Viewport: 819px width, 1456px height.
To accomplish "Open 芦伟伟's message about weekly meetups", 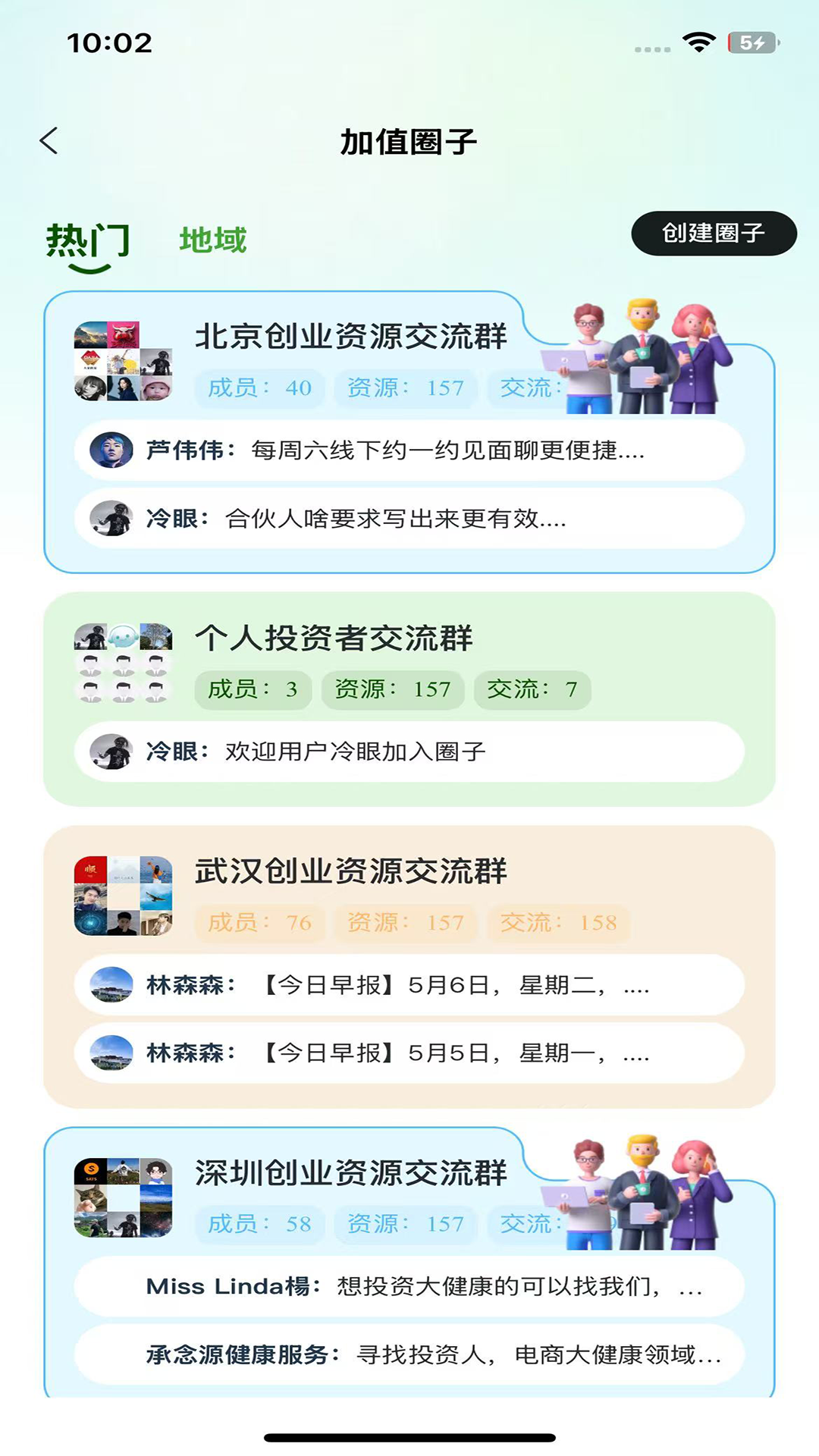I will (409, 451).
